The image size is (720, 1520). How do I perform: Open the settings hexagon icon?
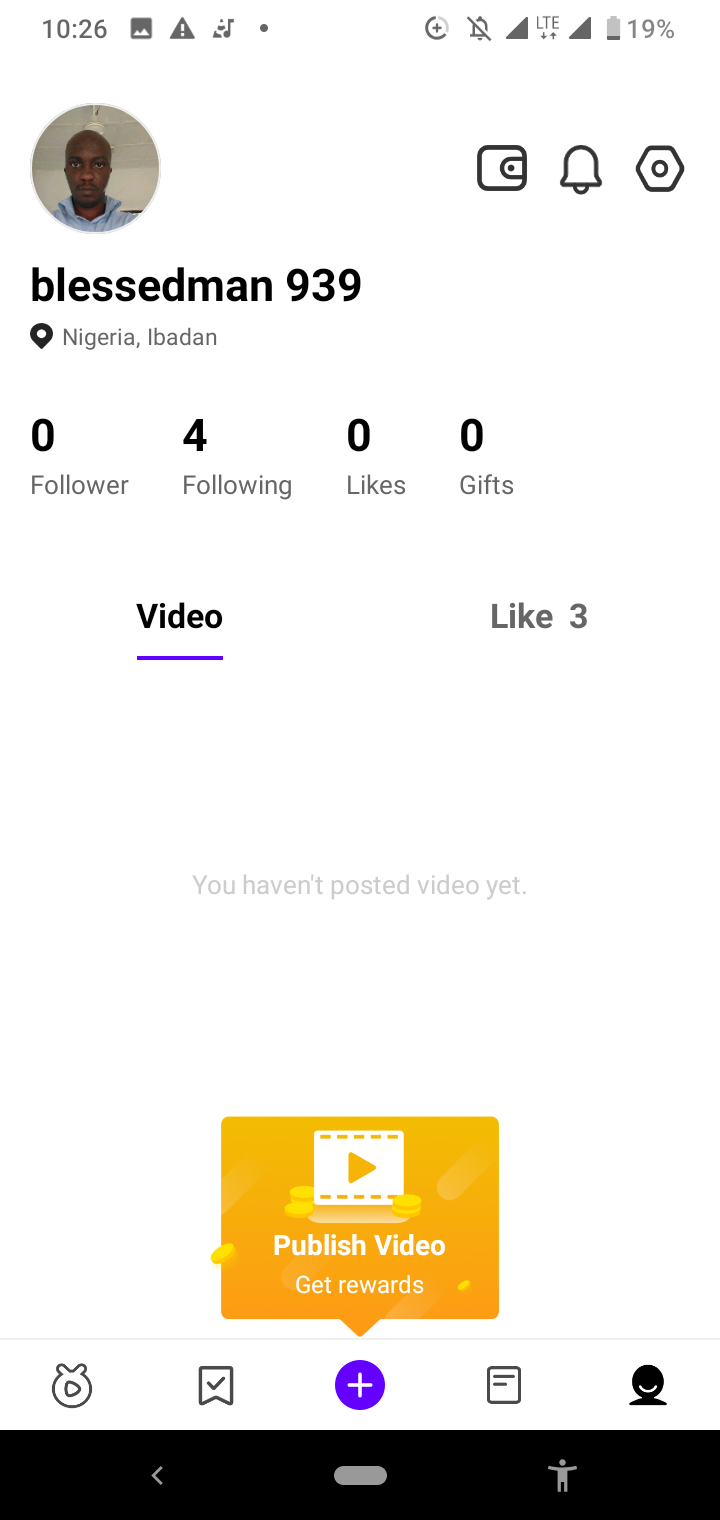660,168
